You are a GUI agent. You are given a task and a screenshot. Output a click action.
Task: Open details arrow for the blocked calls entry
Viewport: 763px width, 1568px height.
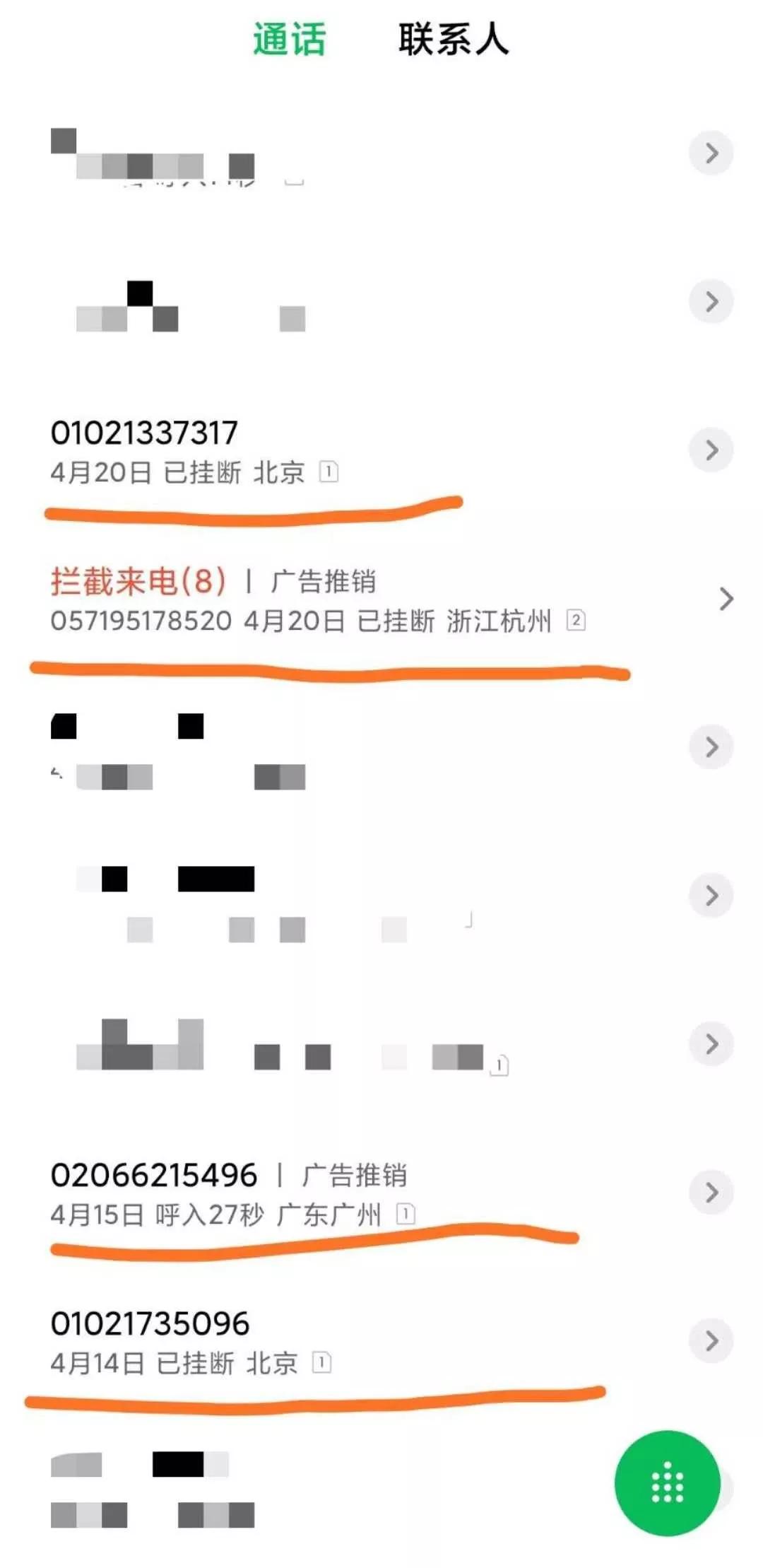click(725, 600)
